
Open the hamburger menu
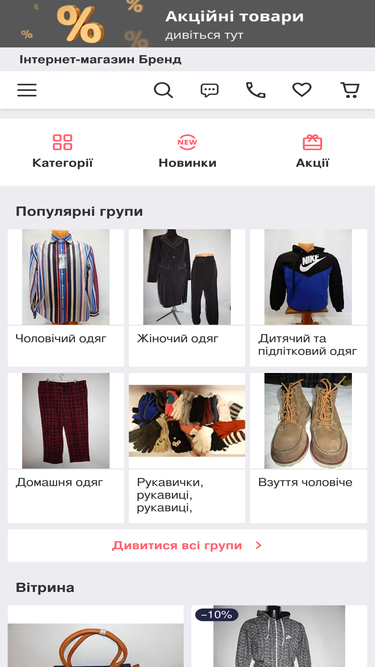pos(27,90)
